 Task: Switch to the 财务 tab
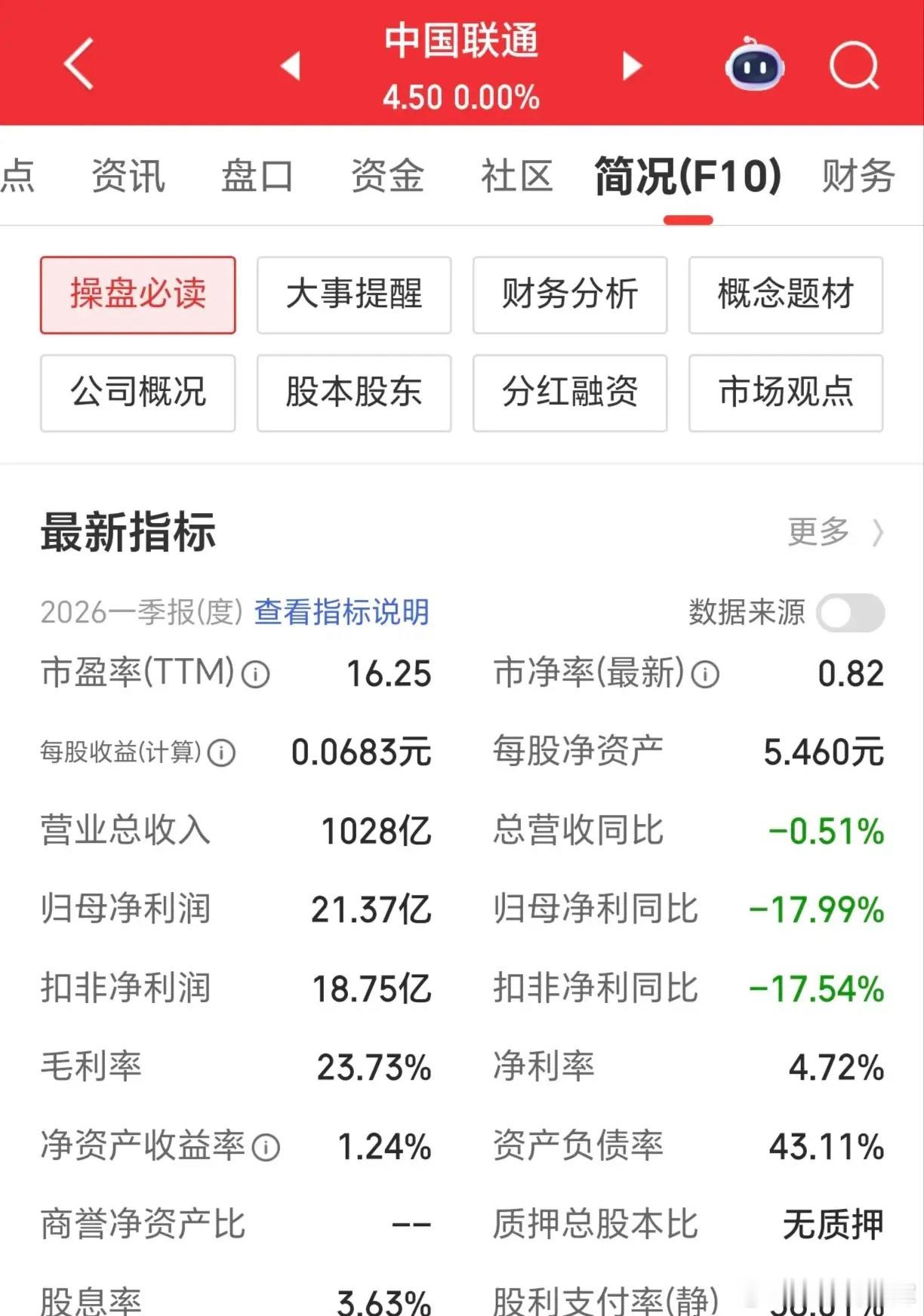point(856,176)
